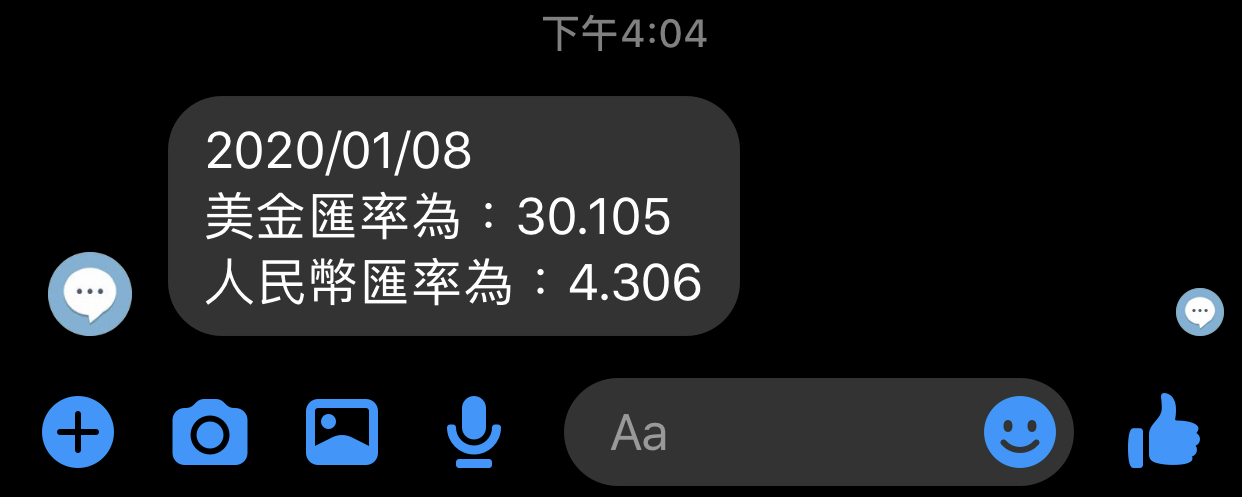Open the plus menu for more actions

click(78, 433)
